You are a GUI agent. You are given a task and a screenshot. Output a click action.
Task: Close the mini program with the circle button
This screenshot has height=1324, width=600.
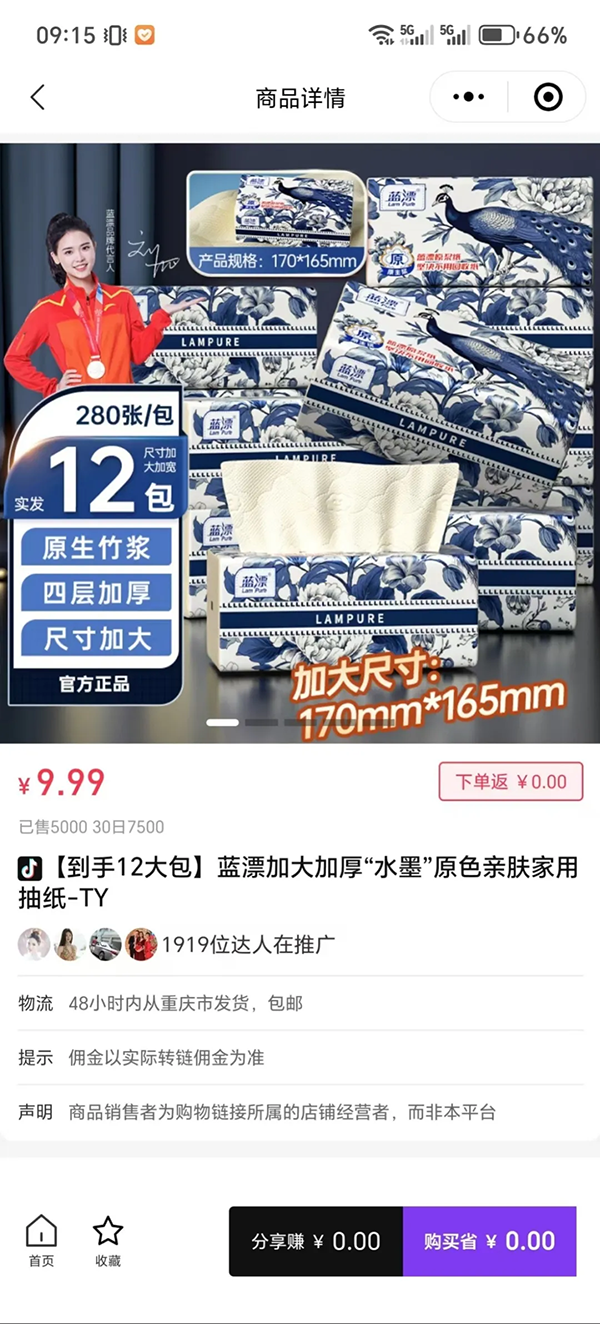548,97
